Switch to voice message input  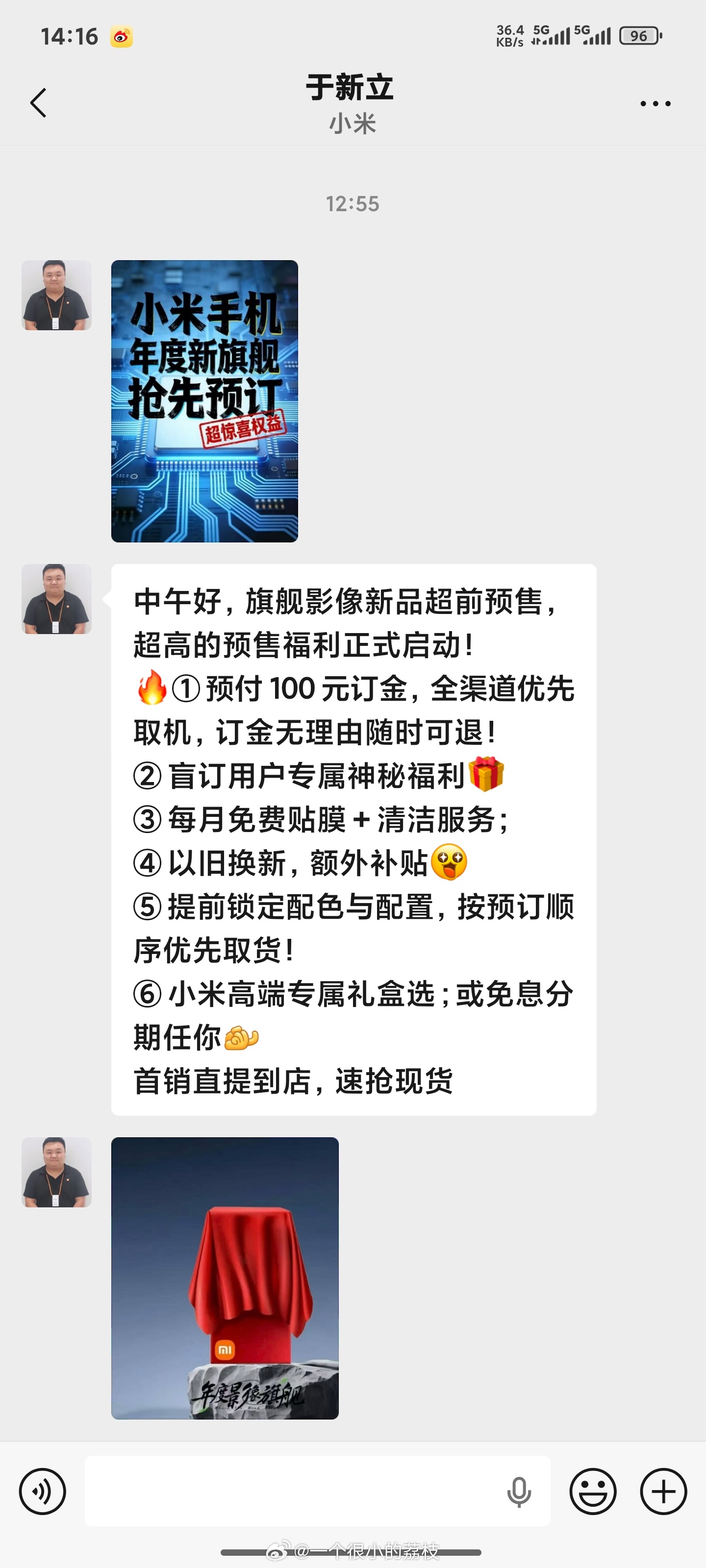(43, 1491)
